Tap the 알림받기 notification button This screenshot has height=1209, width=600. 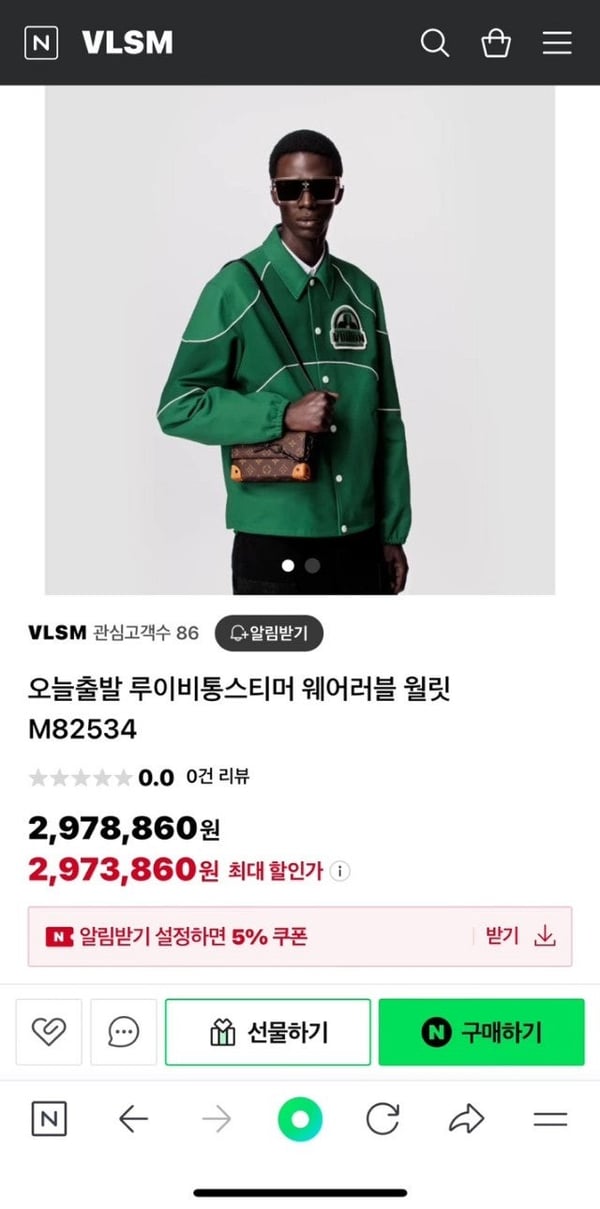coord(269,633)
